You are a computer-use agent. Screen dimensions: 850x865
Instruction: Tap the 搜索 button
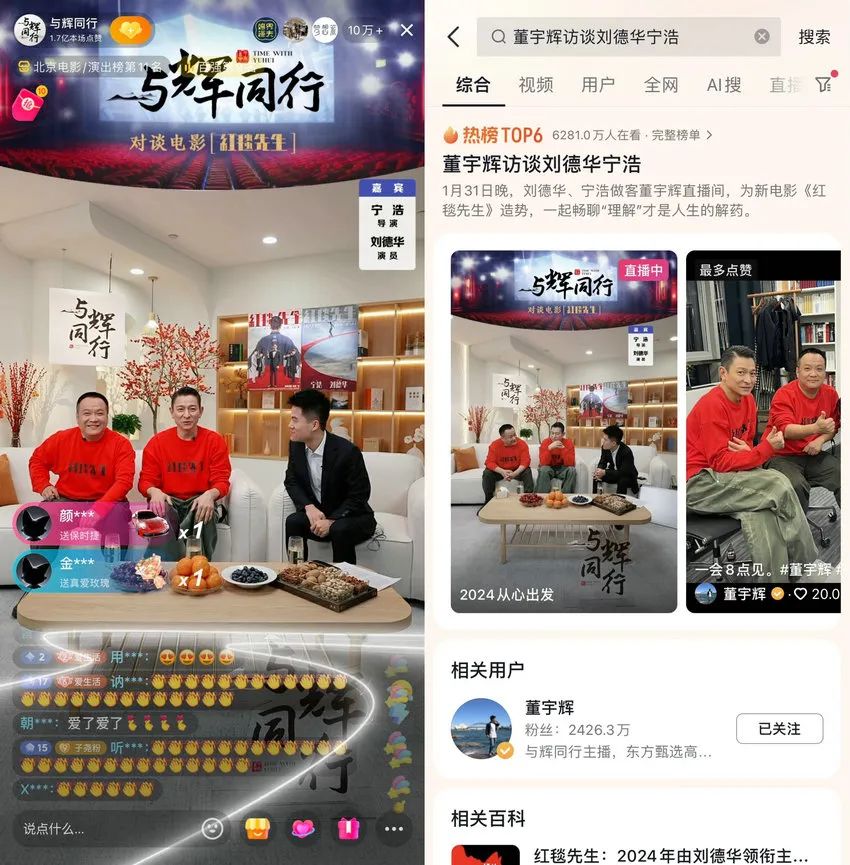[814, 37]
